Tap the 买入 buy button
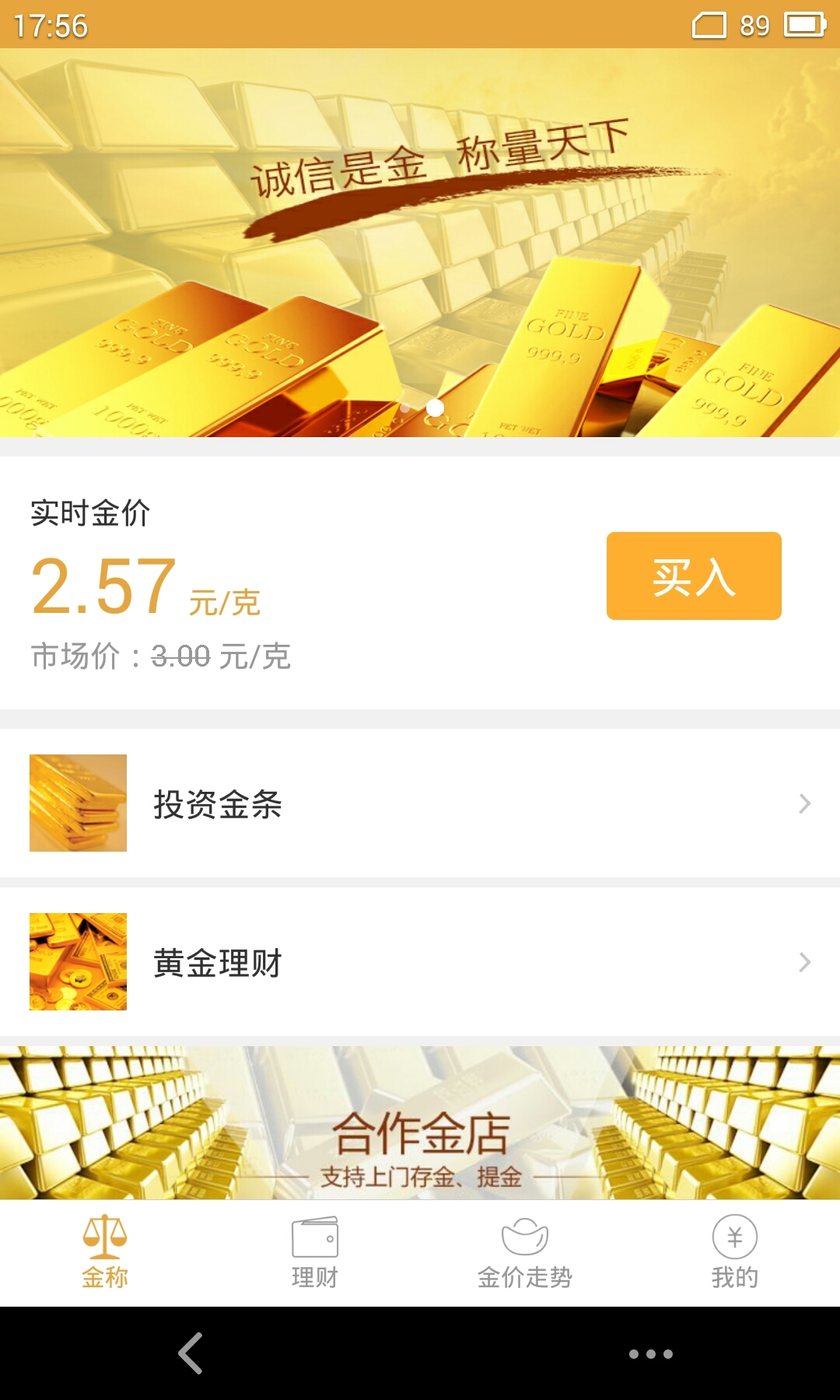 coord(694,576)
